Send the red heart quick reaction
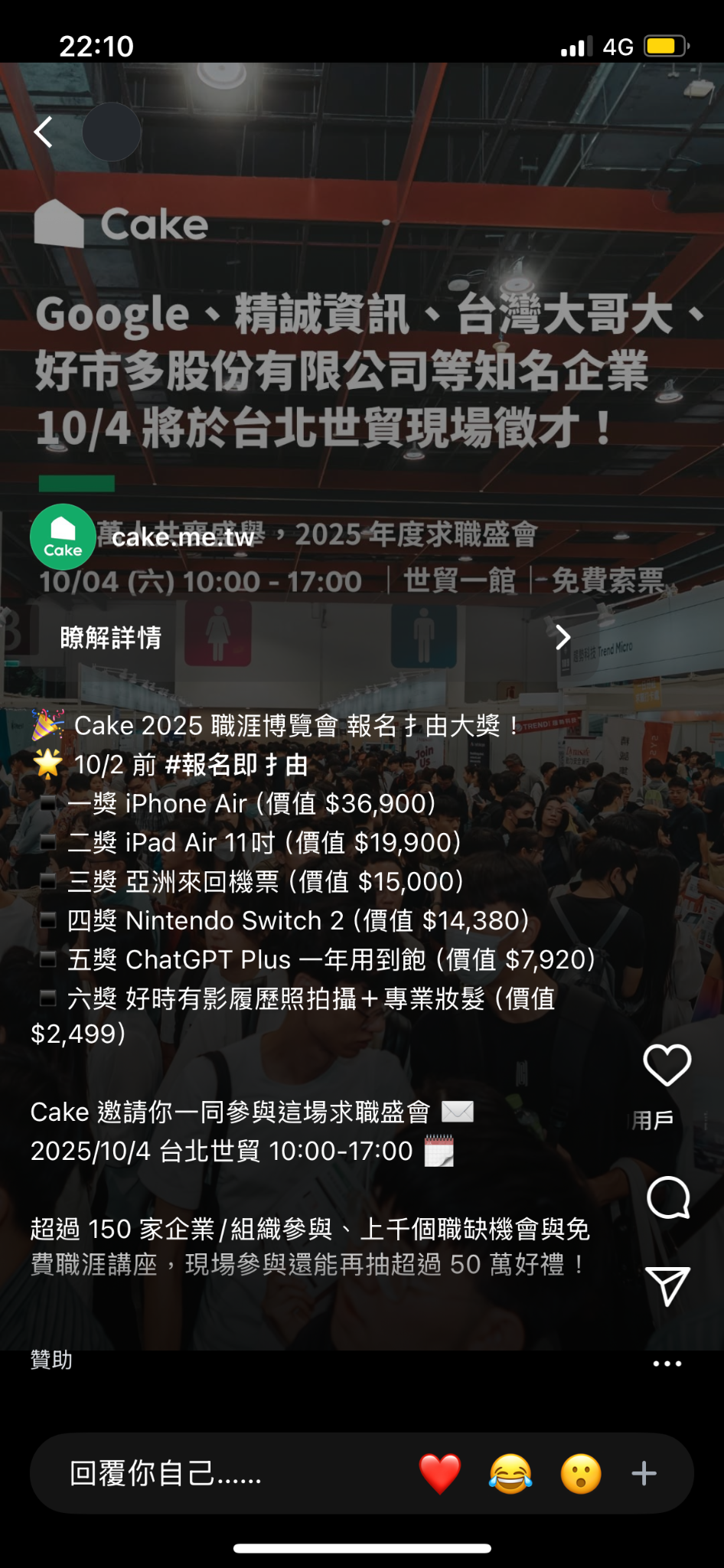 pos(440,1473)
